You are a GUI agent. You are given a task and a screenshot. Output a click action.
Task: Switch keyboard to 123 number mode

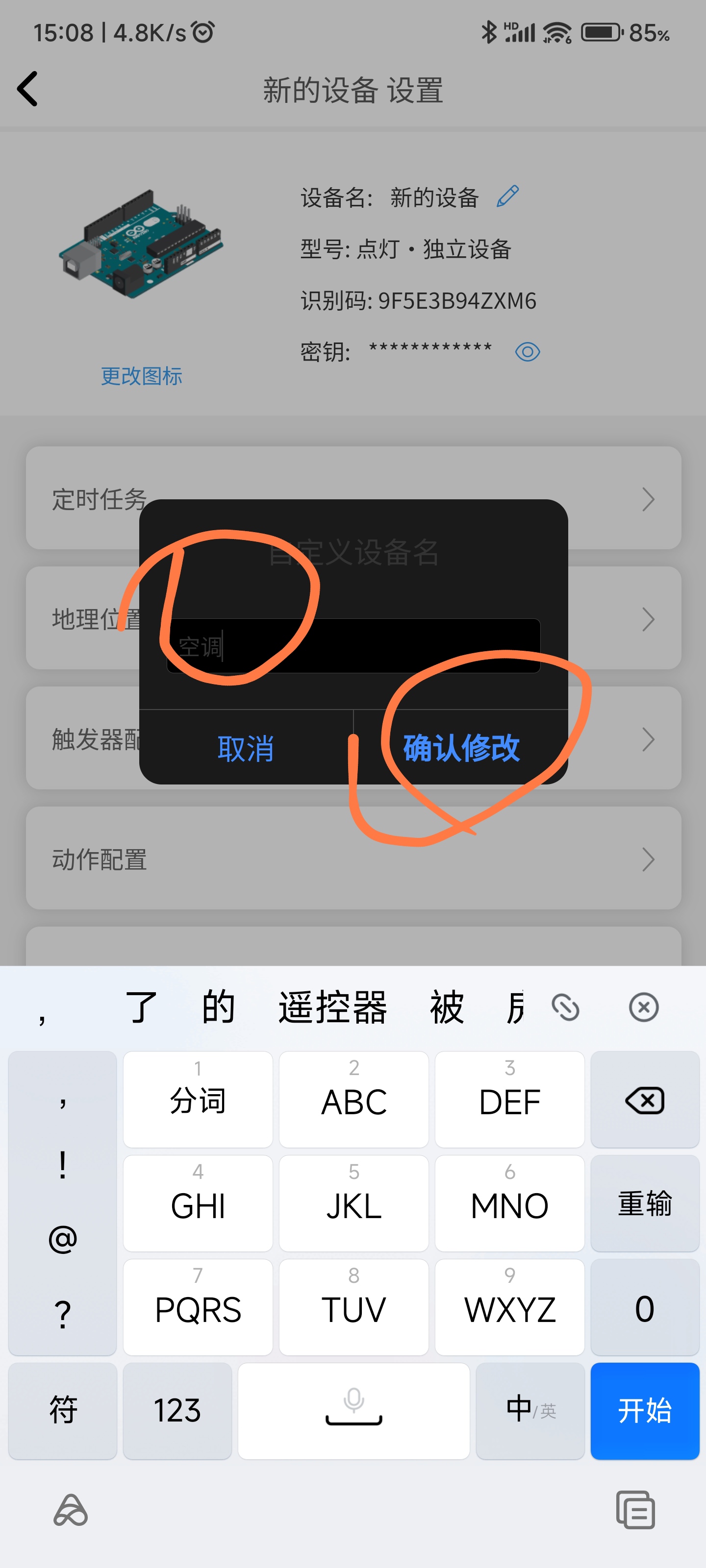point(176,1410)
